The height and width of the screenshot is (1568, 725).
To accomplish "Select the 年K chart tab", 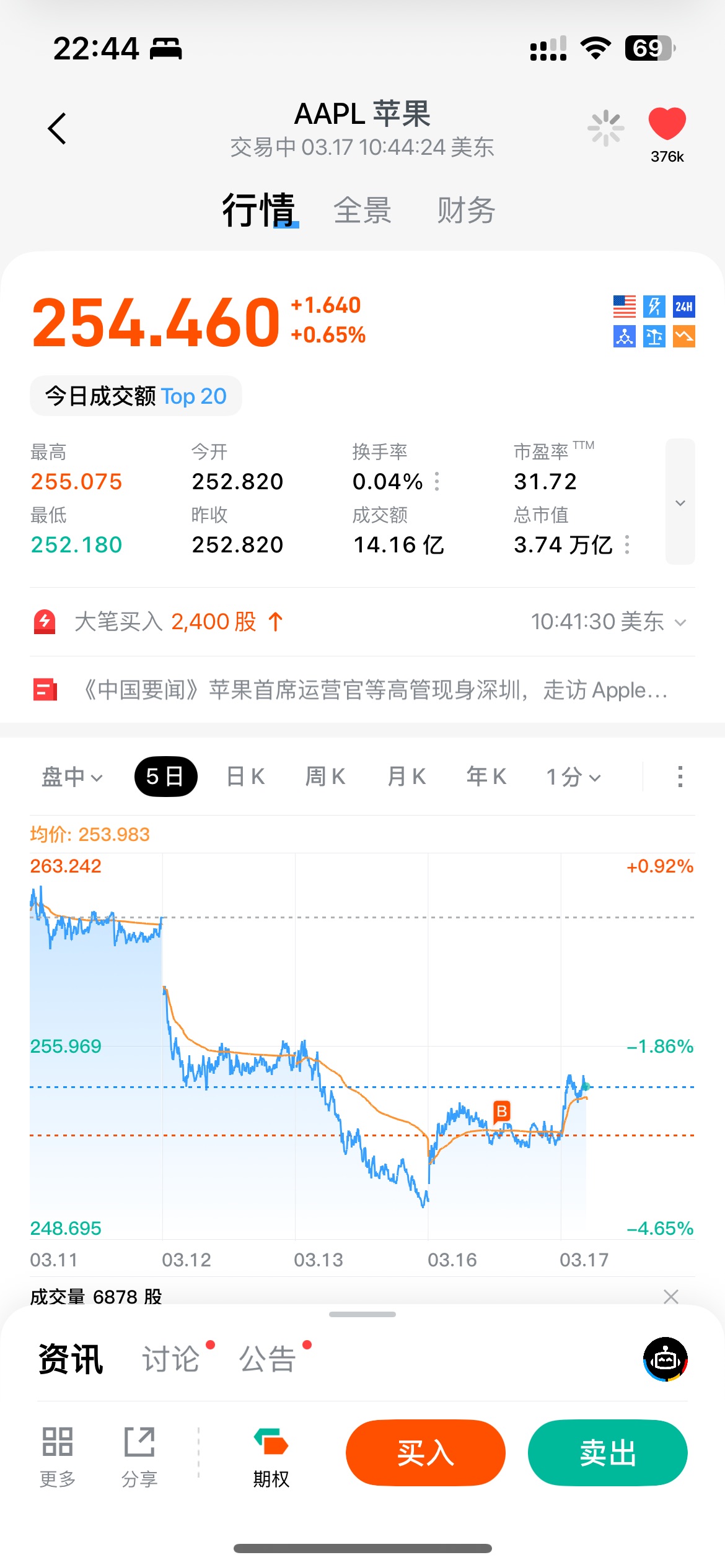I will coord(486,777).
